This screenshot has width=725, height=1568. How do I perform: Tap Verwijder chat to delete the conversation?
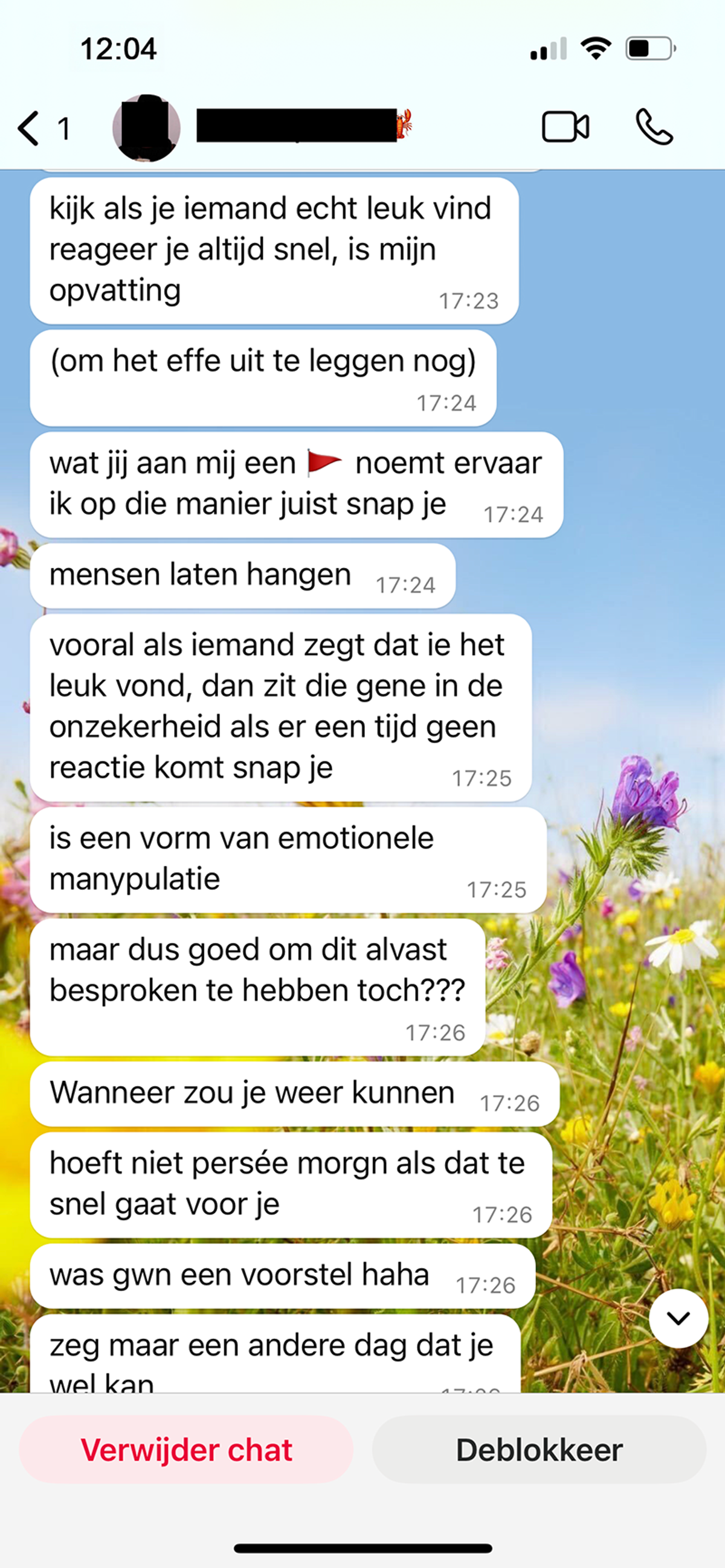[x=187, y=1450]
